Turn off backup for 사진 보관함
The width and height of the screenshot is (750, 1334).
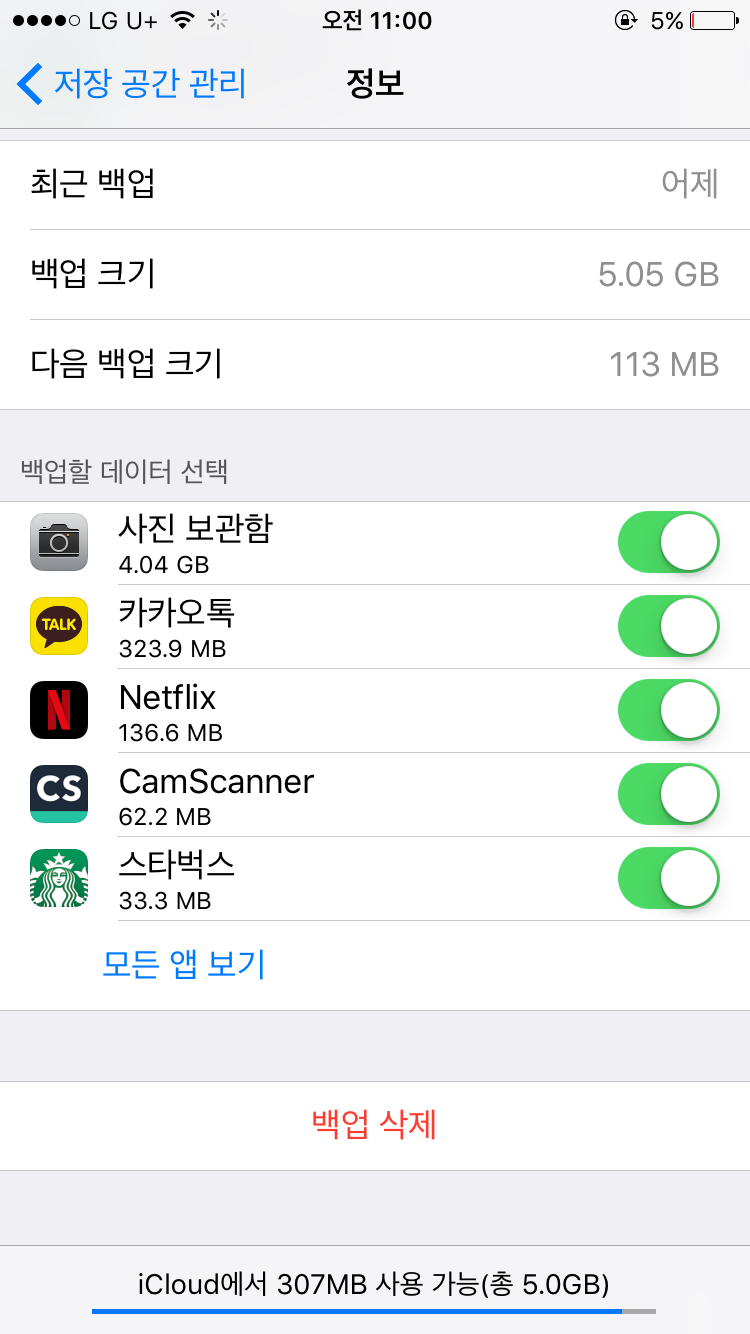(668, 542)
